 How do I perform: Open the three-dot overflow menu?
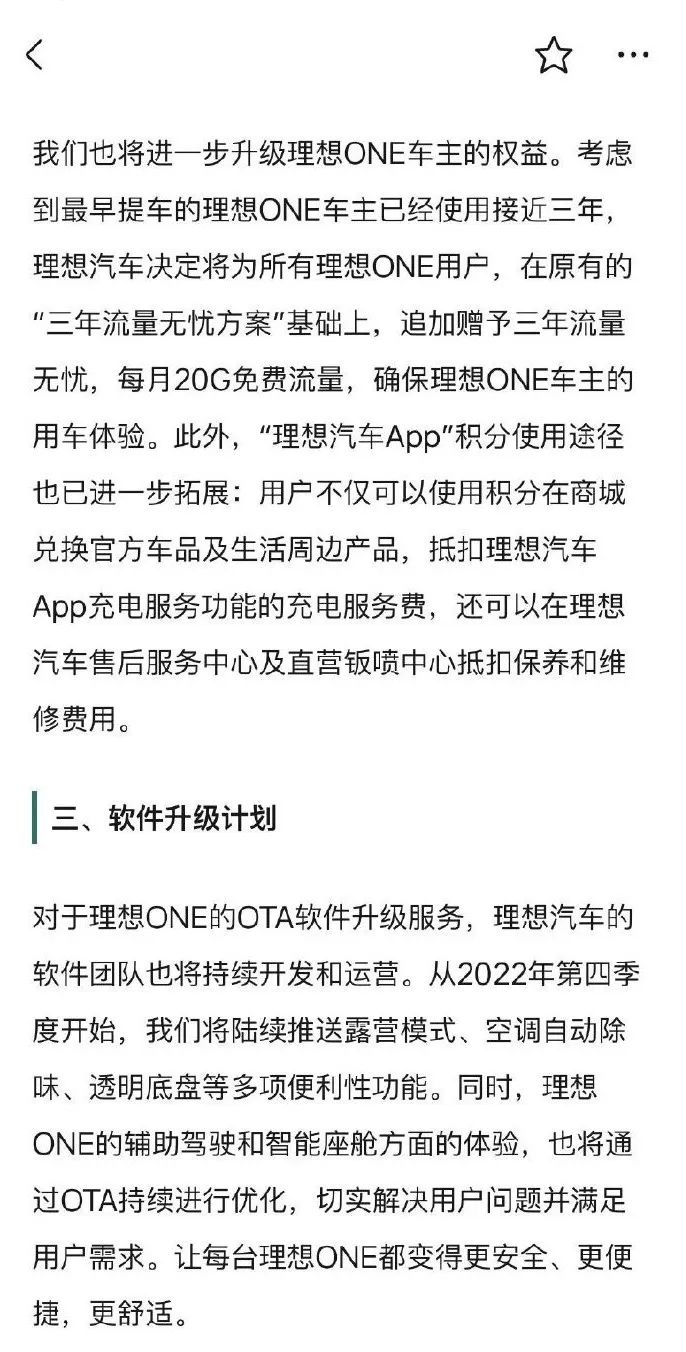(x=633, y=55)
